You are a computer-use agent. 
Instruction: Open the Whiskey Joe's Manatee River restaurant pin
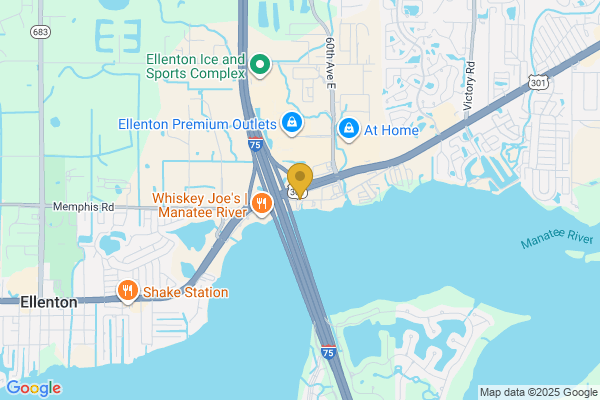pos(261,205)
